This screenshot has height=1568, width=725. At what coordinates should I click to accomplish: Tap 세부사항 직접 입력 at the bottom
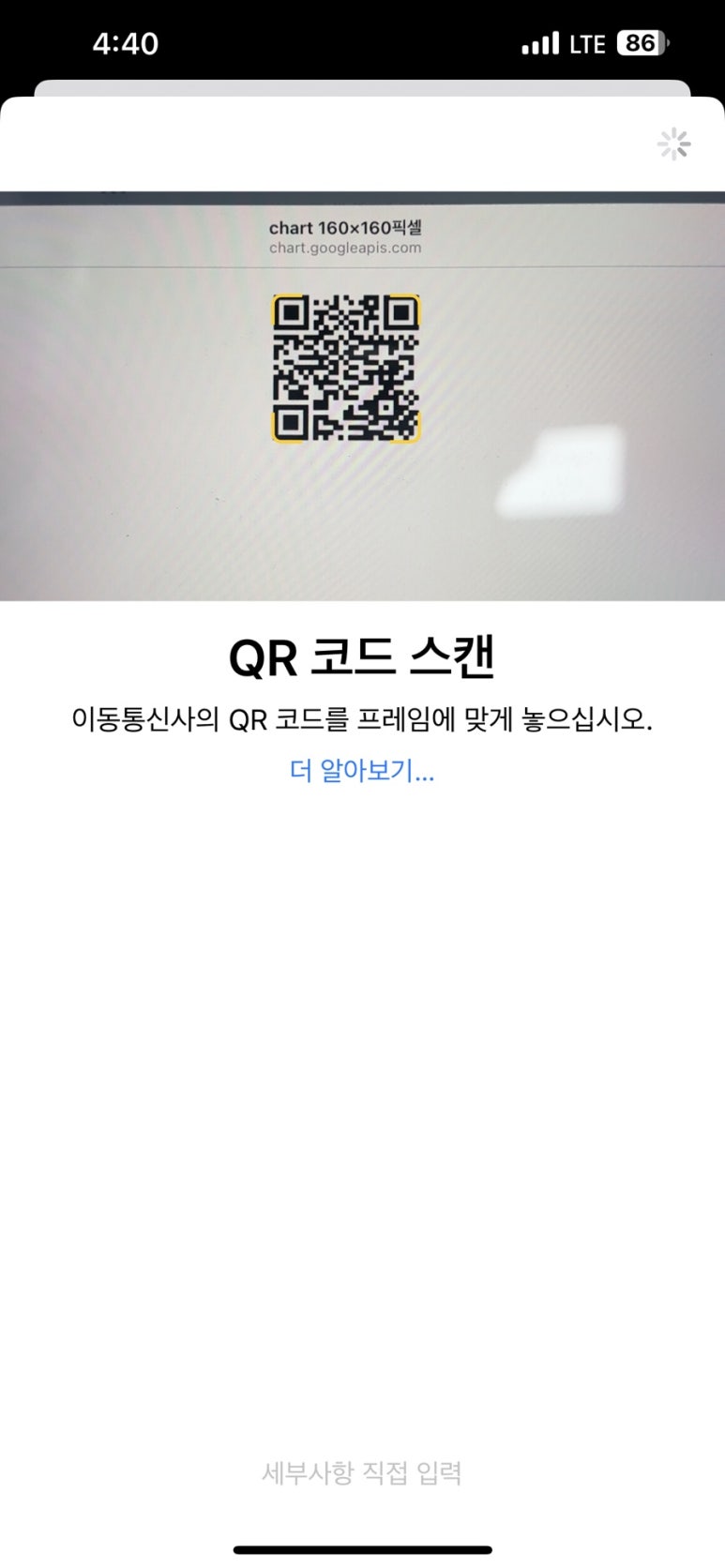pos(362,1472)
